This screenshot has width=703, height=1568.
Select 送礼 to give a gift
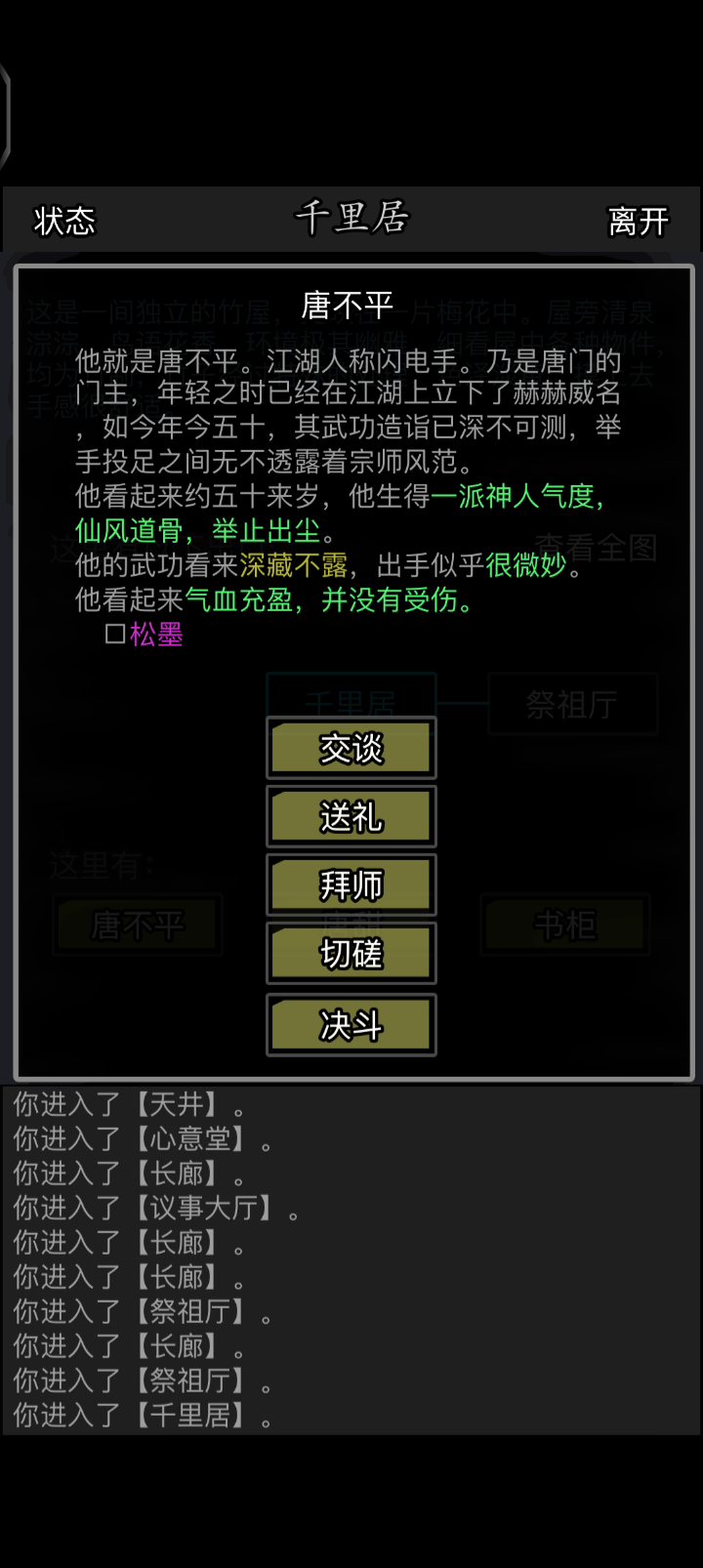click(x=351, y=816)
